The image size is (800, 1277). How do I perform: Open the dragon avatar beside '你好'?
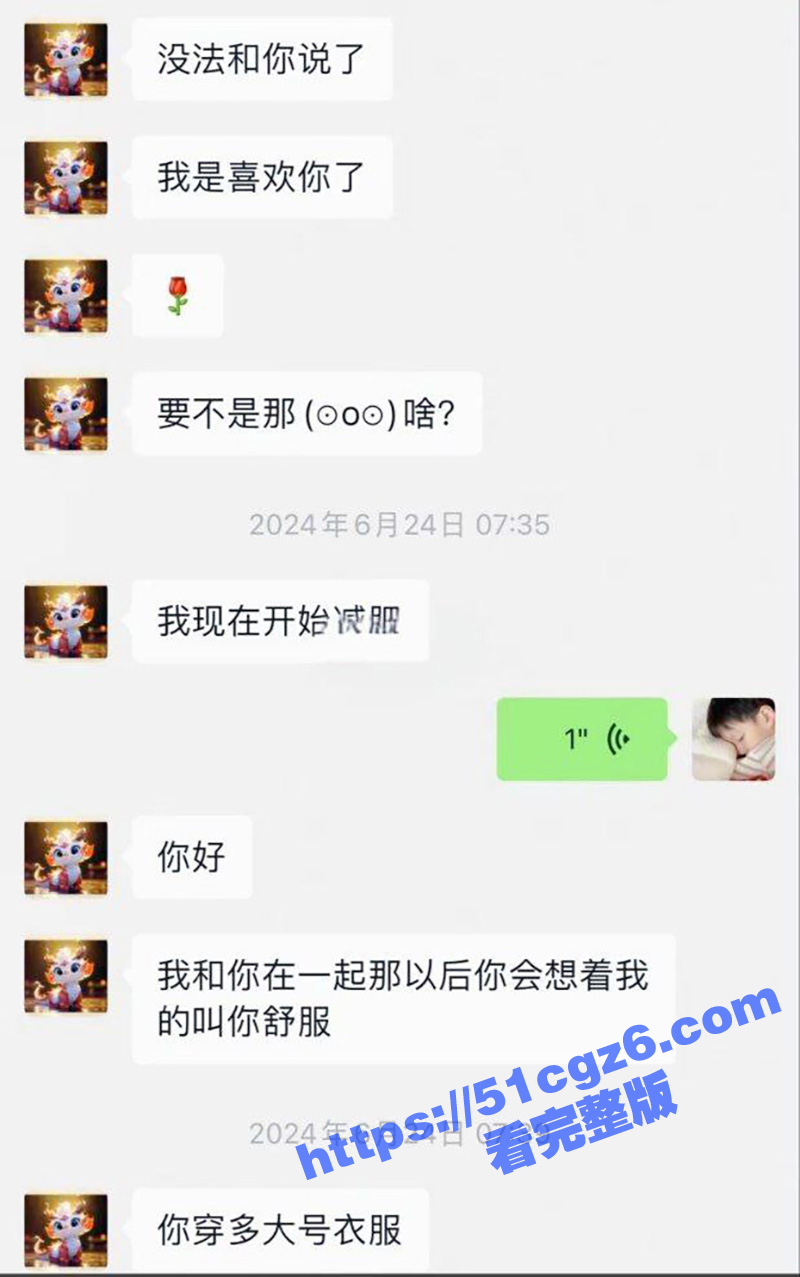pyautogui.click(x=66, y=857)
